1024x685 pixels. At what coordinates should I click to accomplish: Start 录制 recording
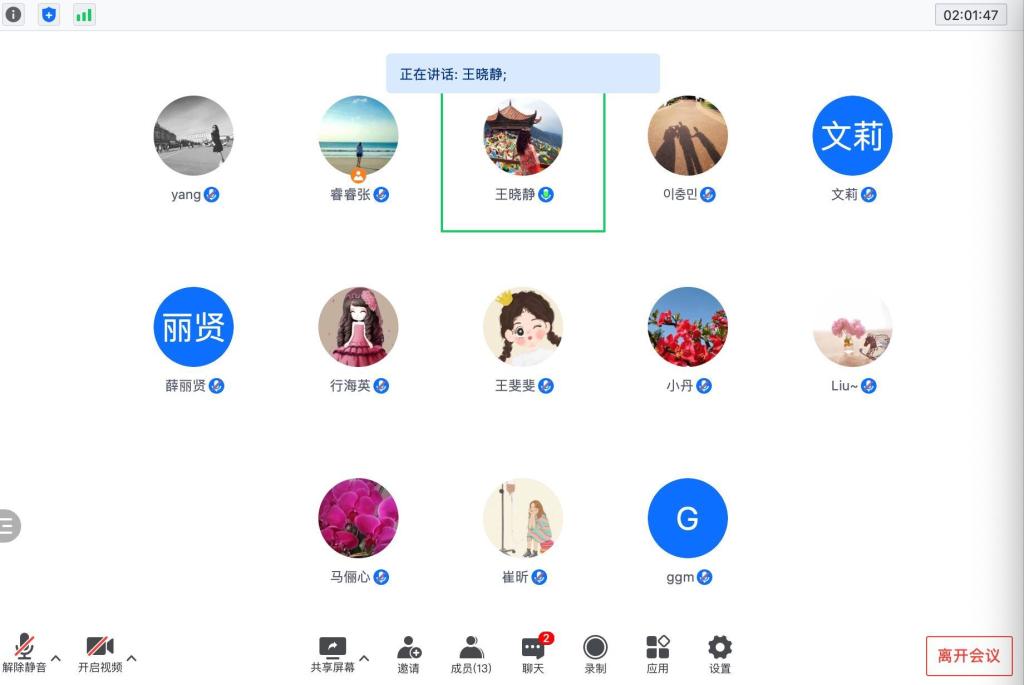tap(595, 653)
